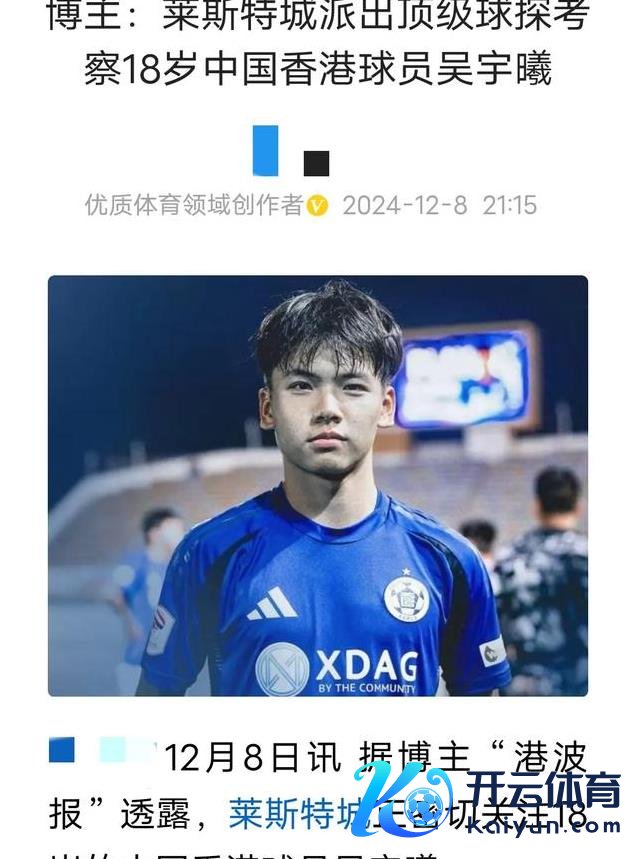Open the 莱斯特城 link in the article
Image resolution: width=636 pixels, height=859 pixels.
tap(285, 814)
